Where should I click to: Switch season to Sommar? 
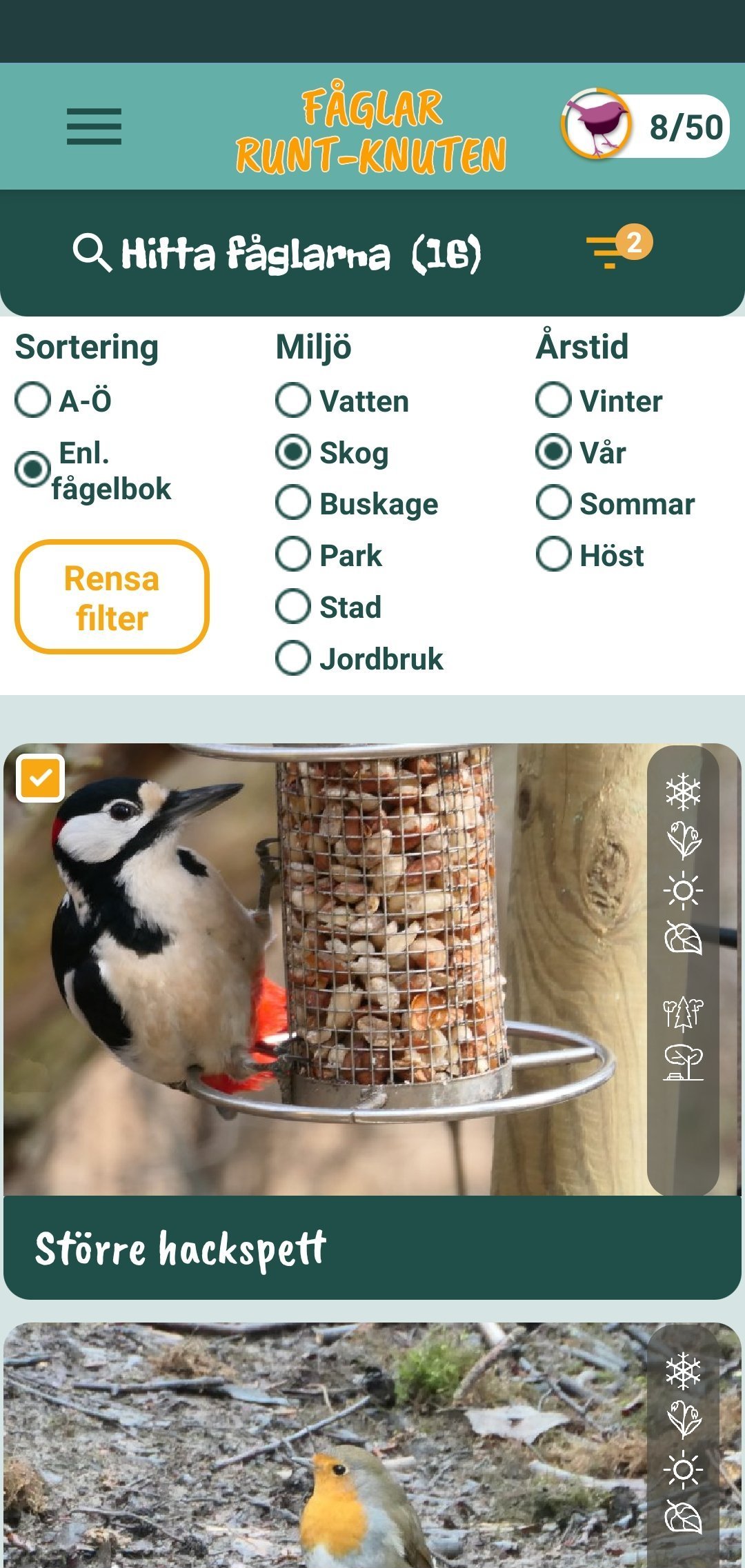click(553, 503)
